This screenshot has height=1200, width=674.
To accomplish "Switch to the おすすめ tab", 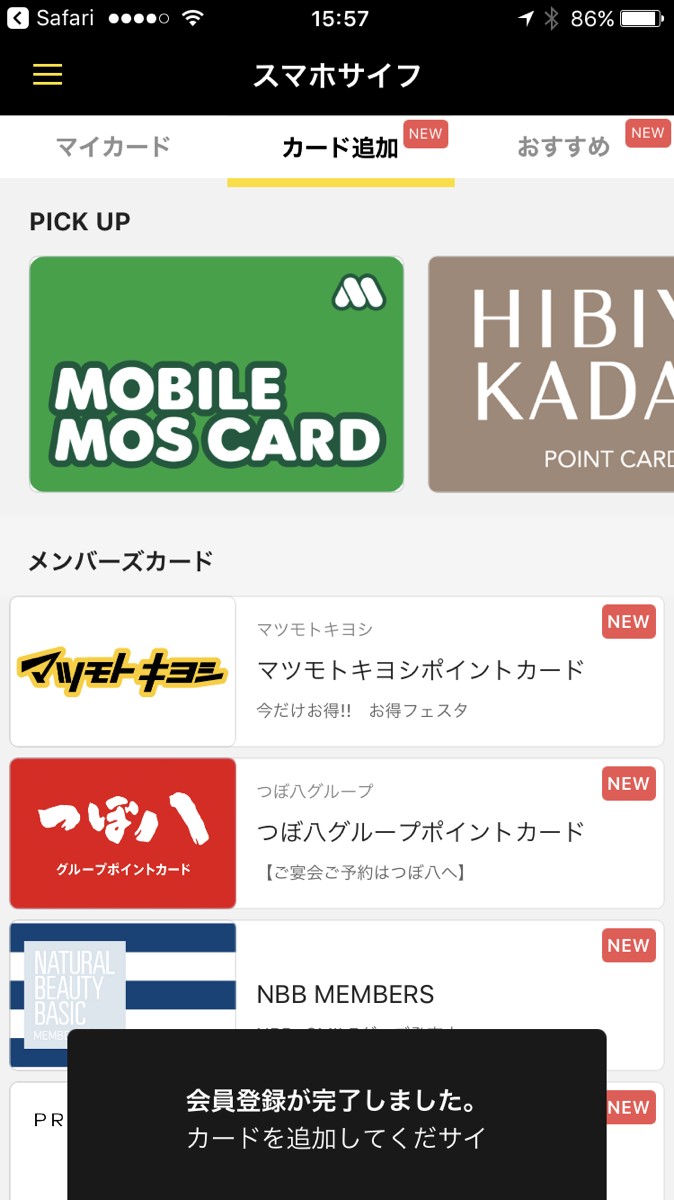I will tap(564, 147).
